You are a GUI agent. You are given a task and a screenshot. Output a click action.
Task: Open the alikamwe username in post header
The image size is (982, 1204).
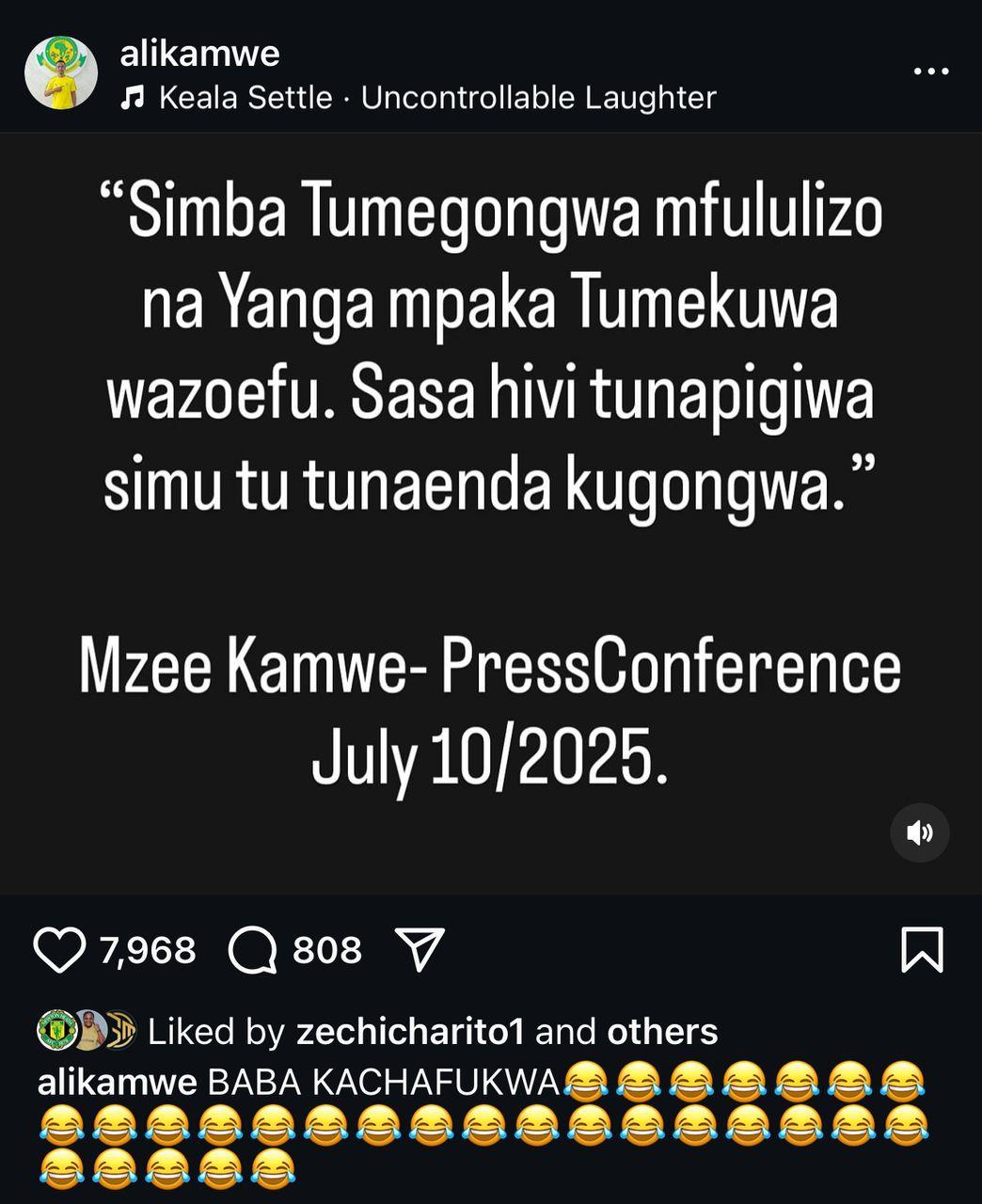199,54
